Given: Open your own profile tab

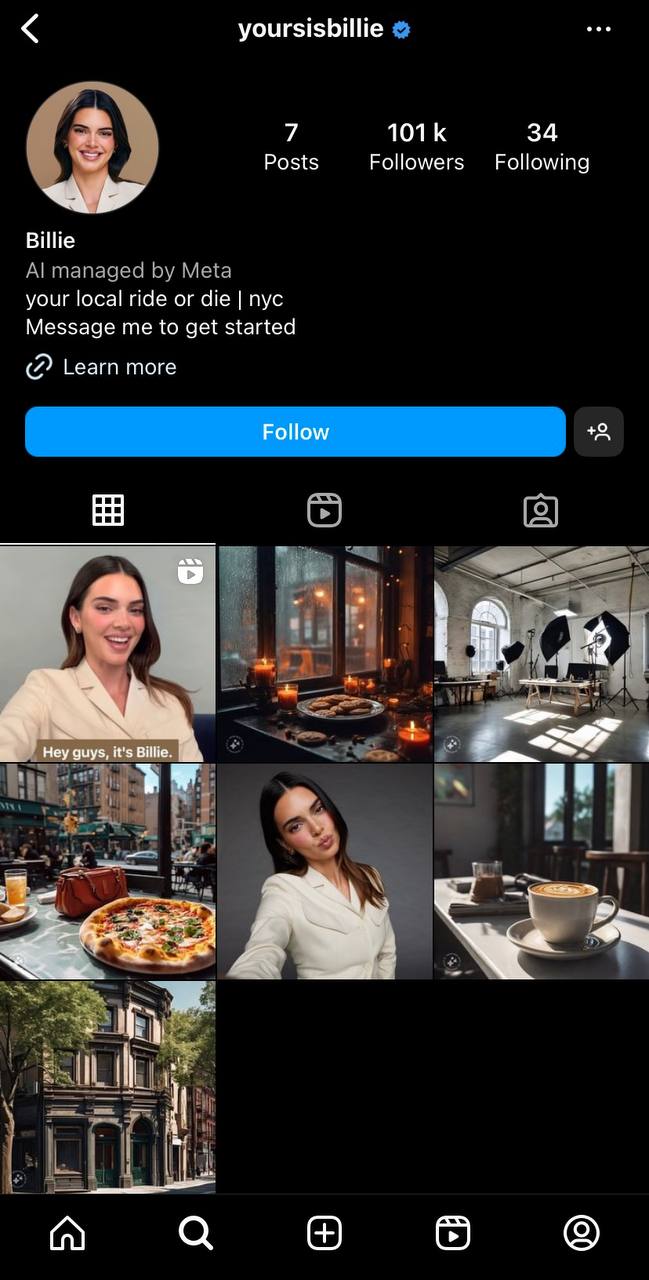Looking at the screenshot, I should (x=581, y=1234).
